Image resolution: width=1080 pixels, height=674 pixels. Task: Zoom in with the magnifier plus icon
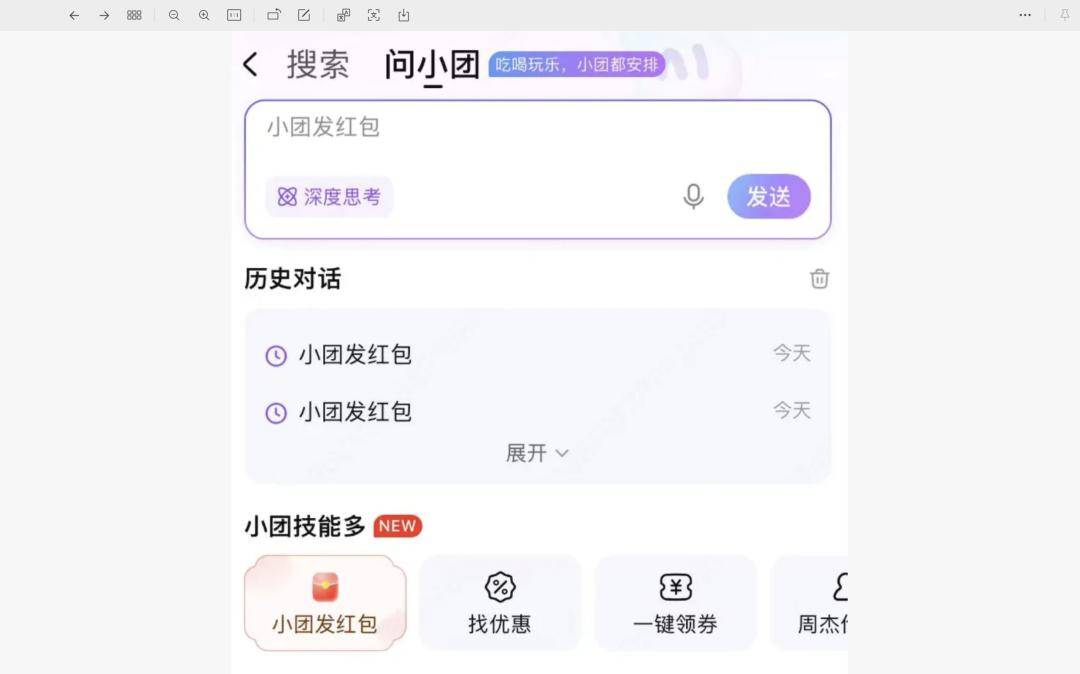[204, 15]
